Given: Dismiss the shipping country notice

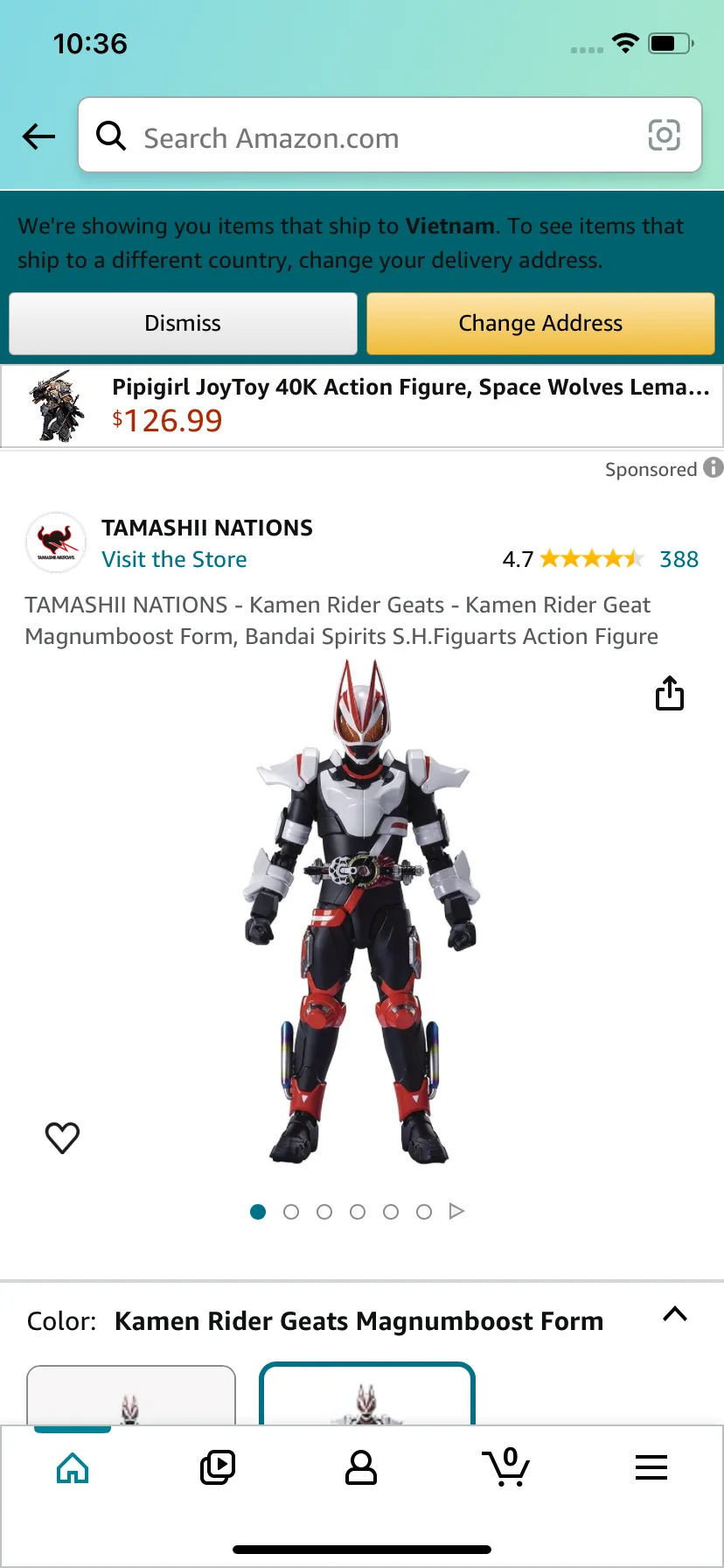Looking at the screenshot, I should point(183,324).
